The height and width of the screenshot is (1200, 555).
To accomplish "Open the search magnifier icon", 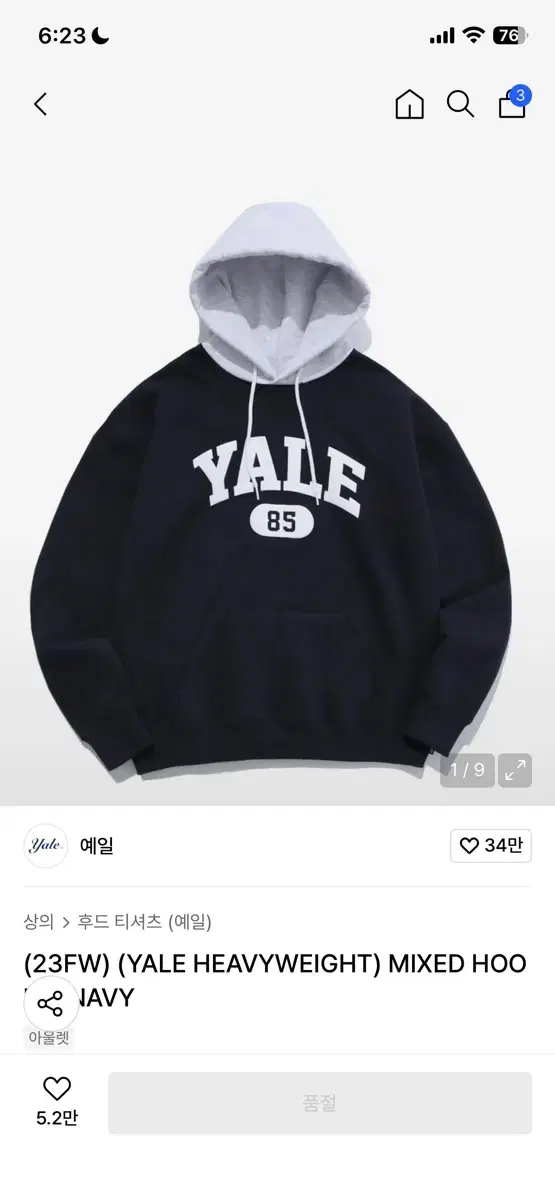I will coord(460,104).
